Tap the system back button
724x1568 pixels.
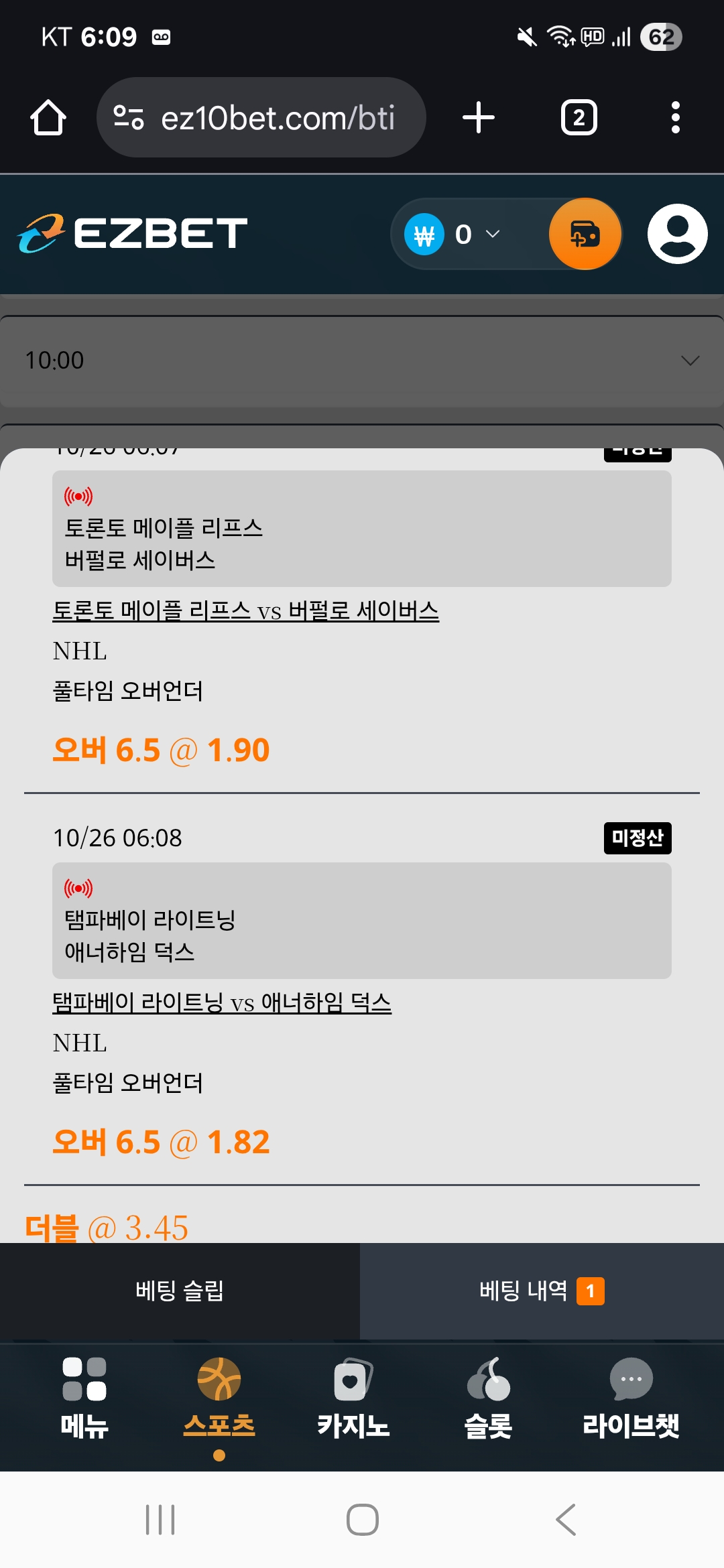566,1520
